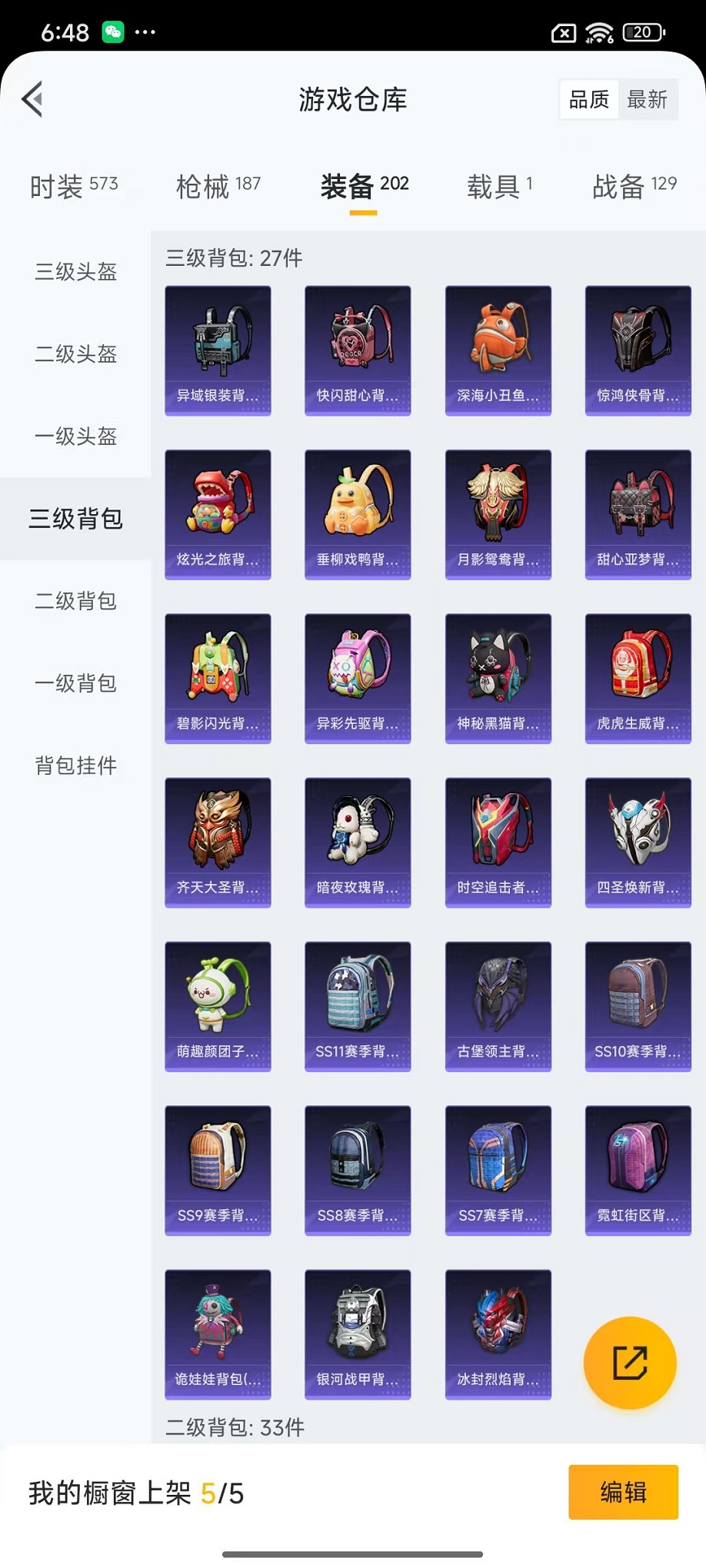This screenshot has height=1568, width=706.
Task: Open the 冰封烈焰 backpack item
Action: [498, 1334]
